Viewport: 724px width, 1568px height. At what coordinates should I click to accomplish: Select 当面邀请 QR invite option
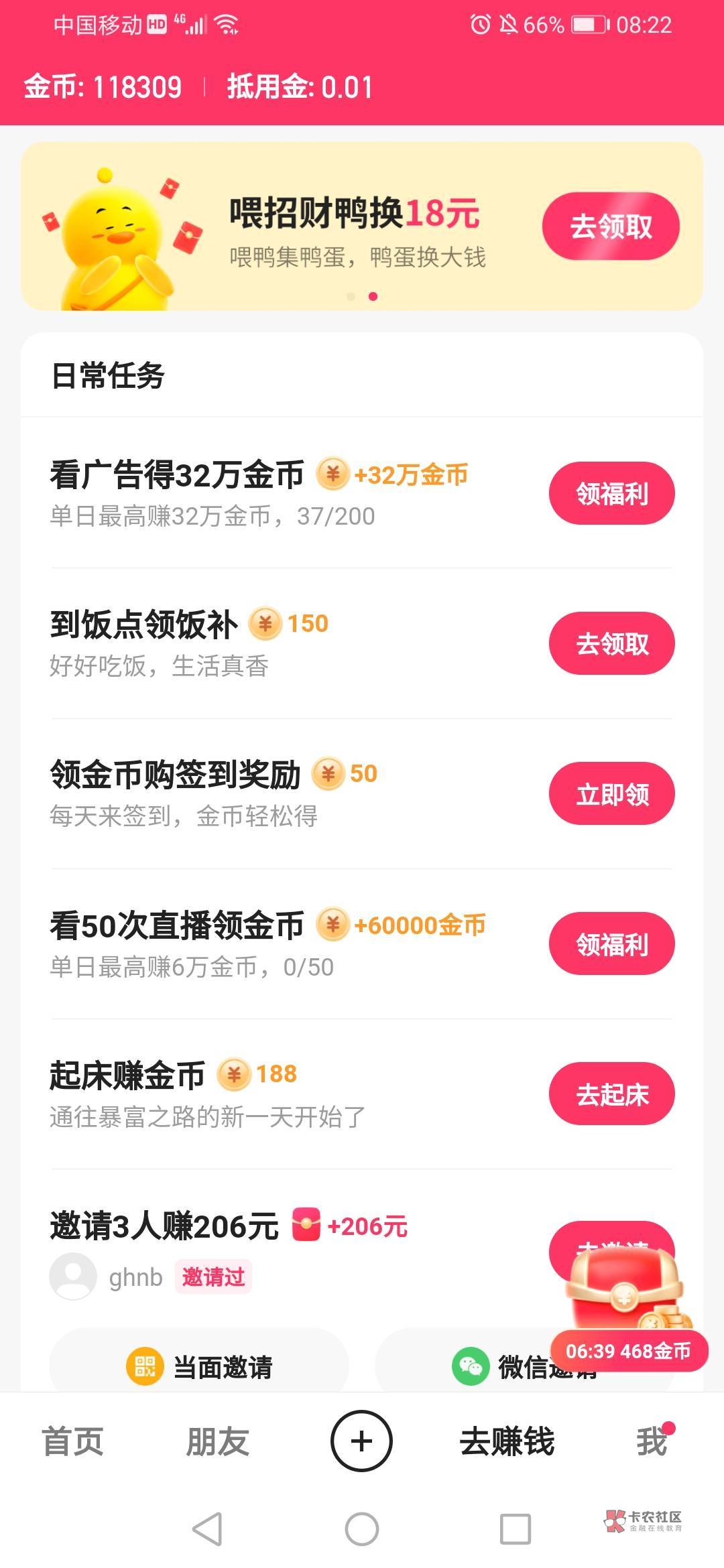[199, 1366]
